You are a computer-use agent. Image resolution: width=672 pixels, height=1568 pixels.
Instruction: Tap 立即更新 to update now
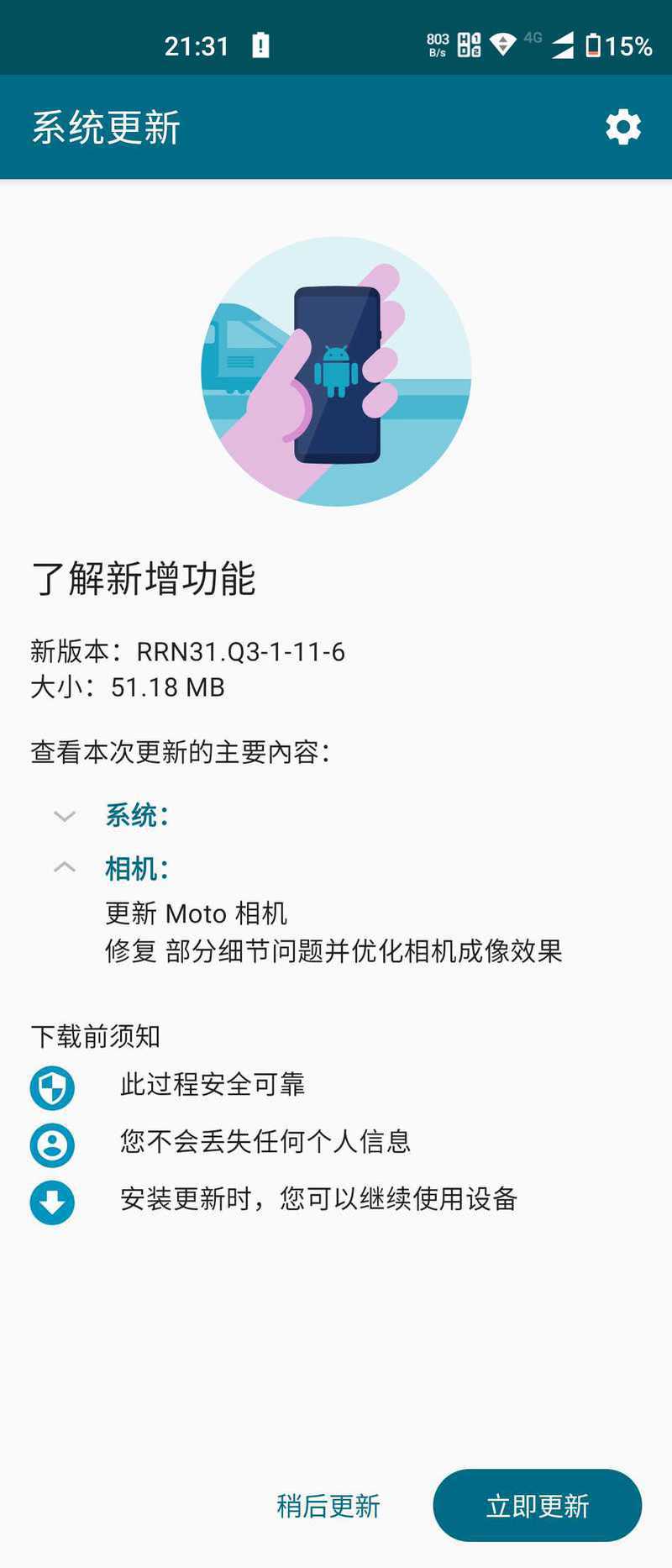537,1506
